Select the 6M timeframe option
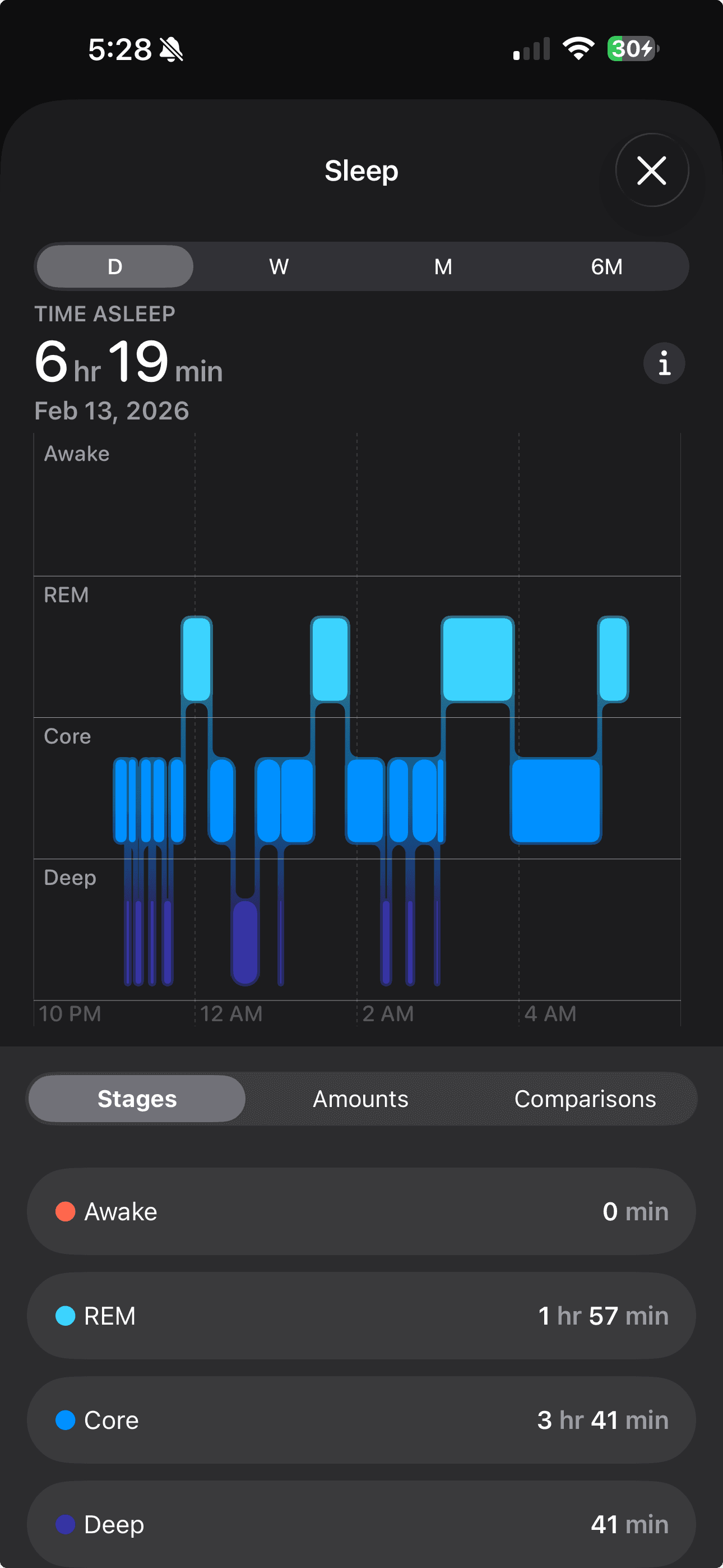The image size is (723, 1568). [607, 266]
